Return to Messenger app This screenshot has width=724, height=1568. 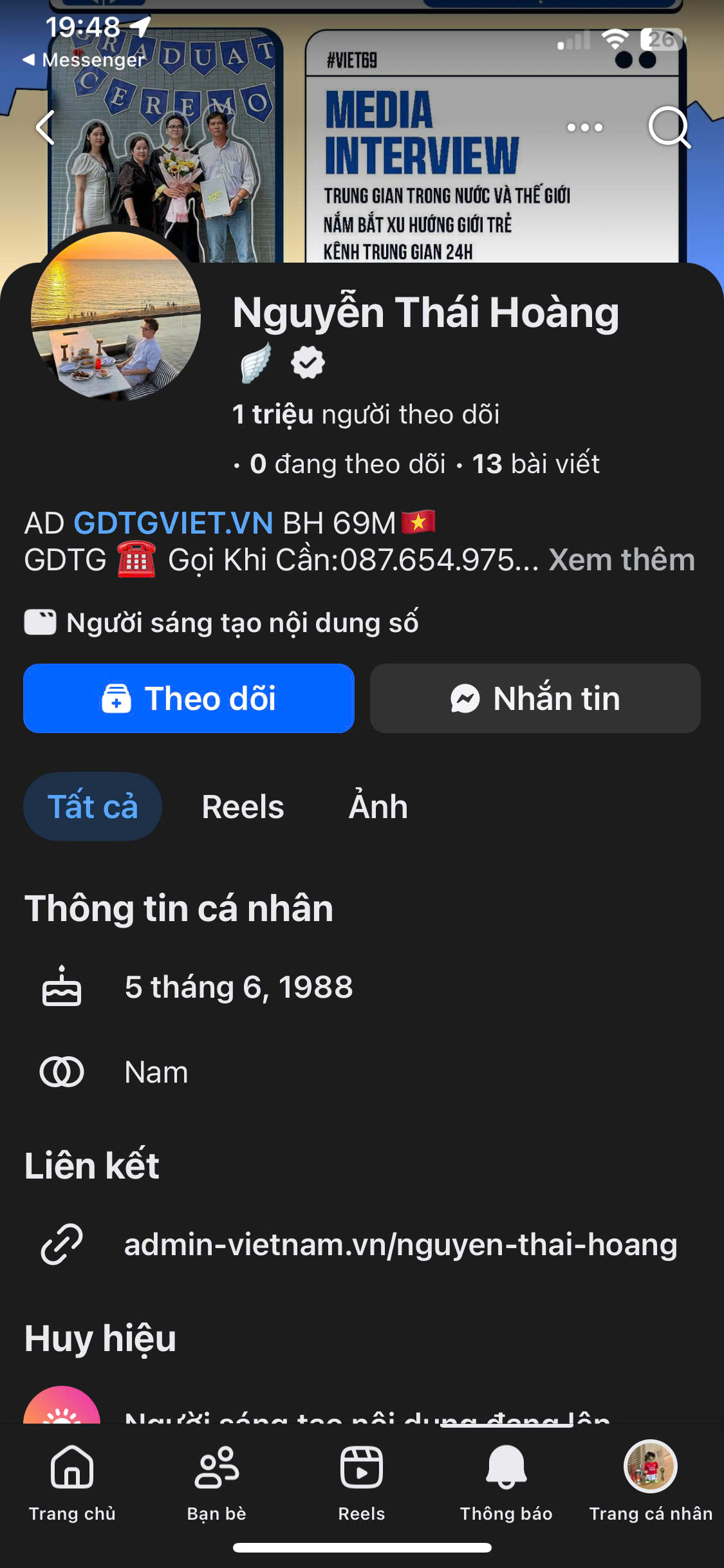coord(84,61)
